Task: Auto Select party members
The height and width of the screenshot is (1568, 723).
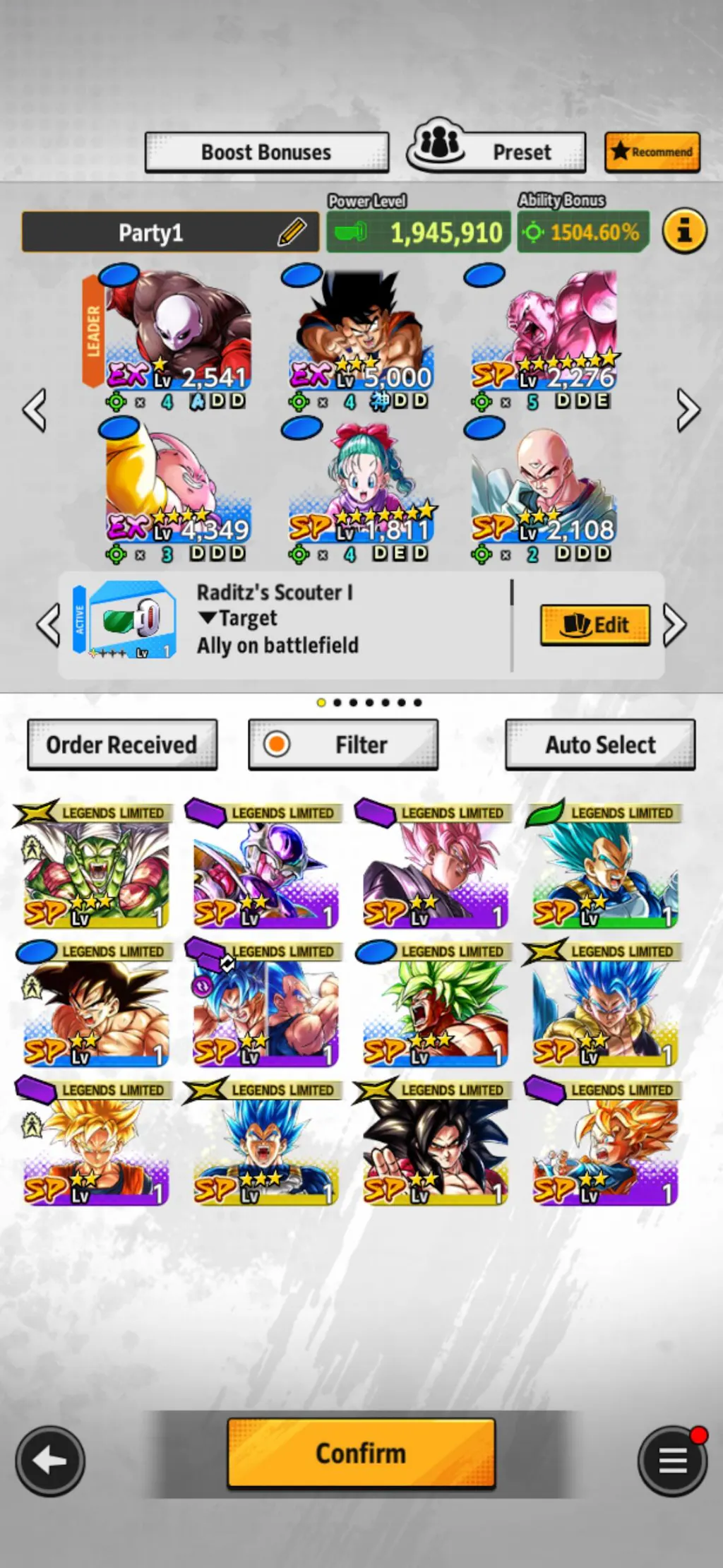Action: pyautogui.click(x=600, y=744)
